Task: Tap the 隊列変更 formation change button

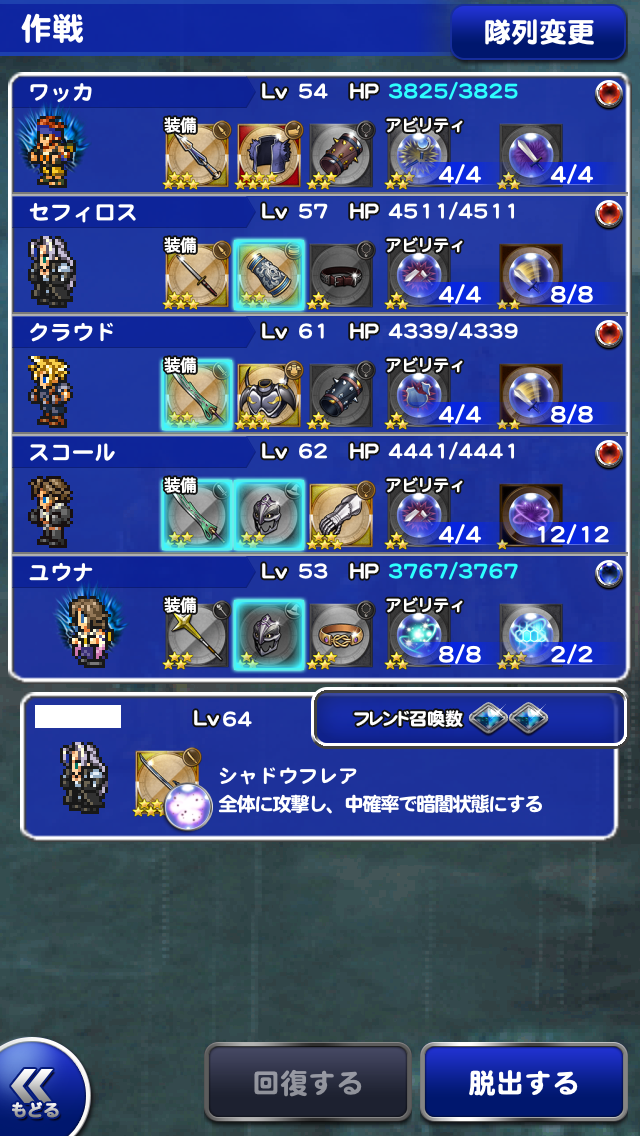Action: (x=538, y=32)
